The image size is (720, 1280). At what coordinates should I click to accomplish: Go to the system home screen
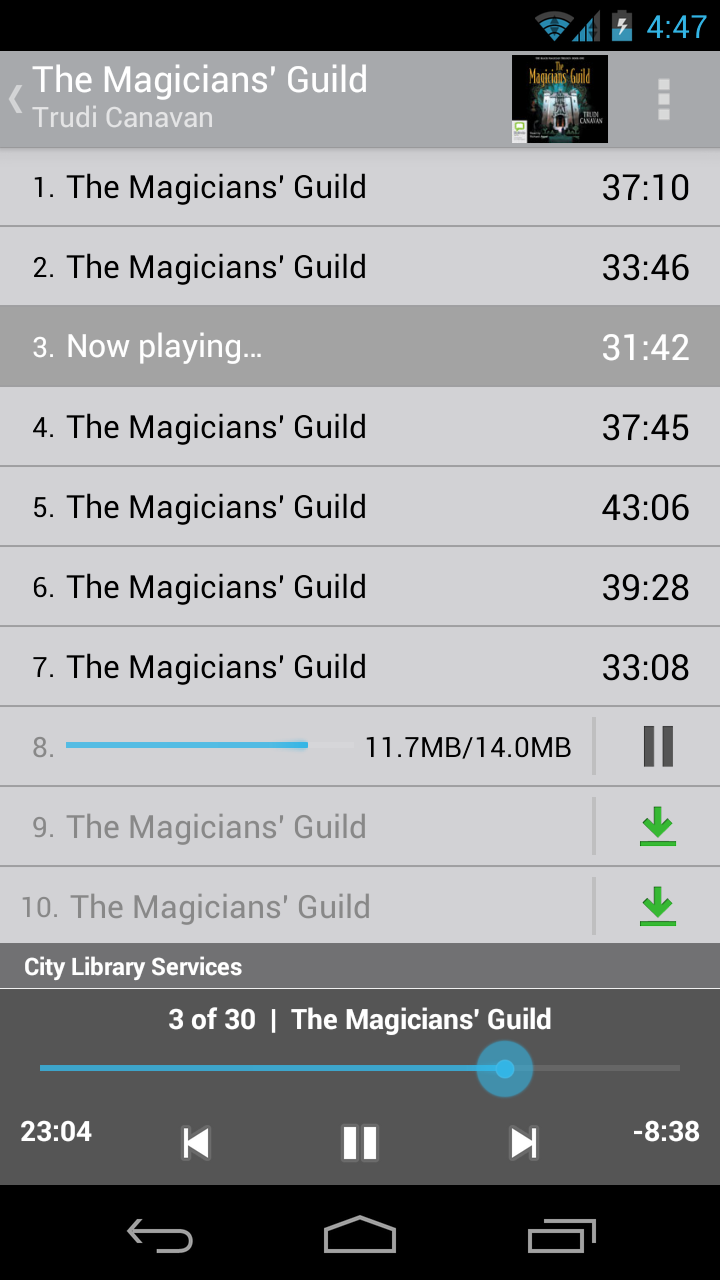tap(360, 1235)
